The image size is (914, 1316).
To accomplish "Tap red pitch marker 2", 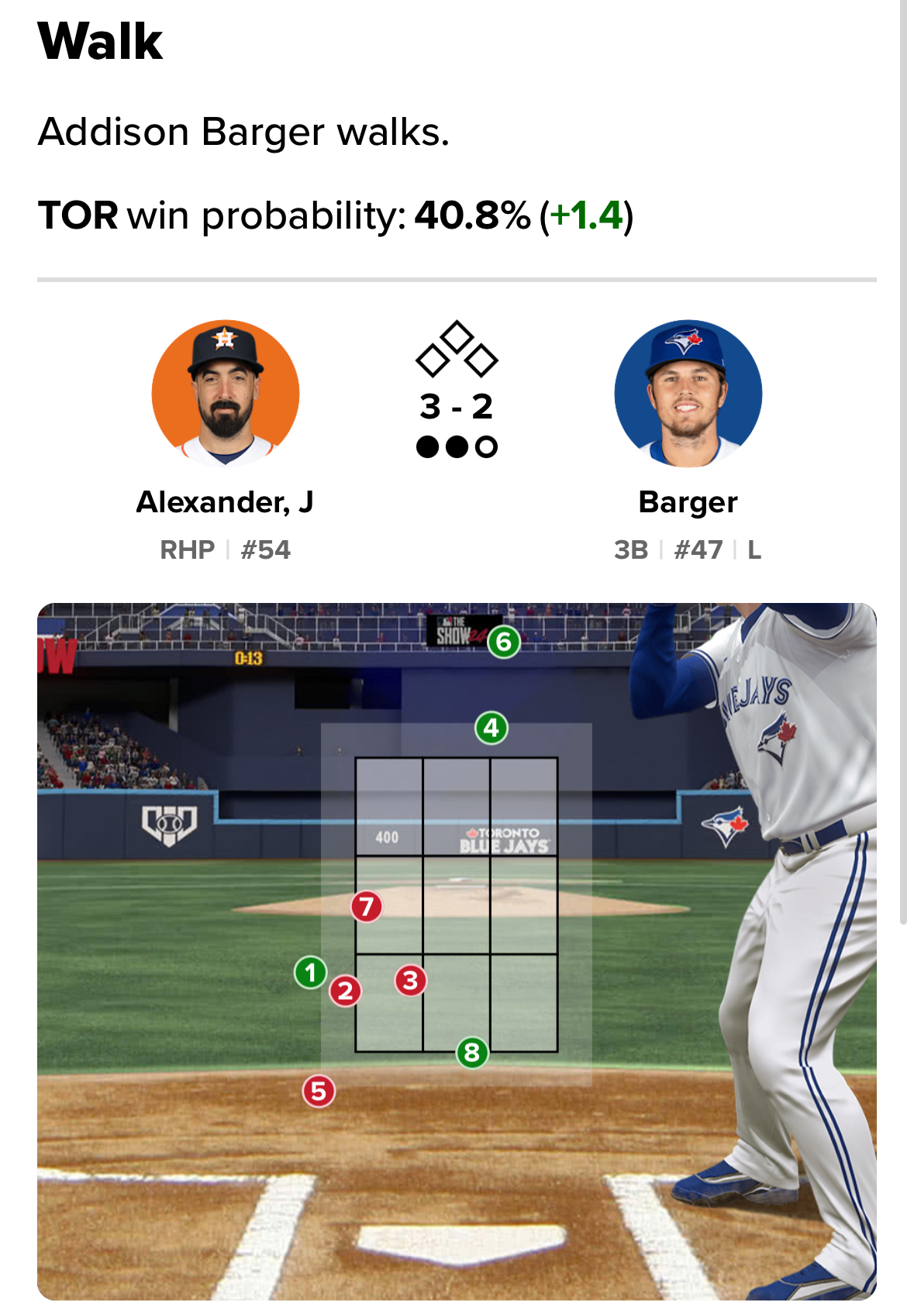I will [x=346, y=990].
